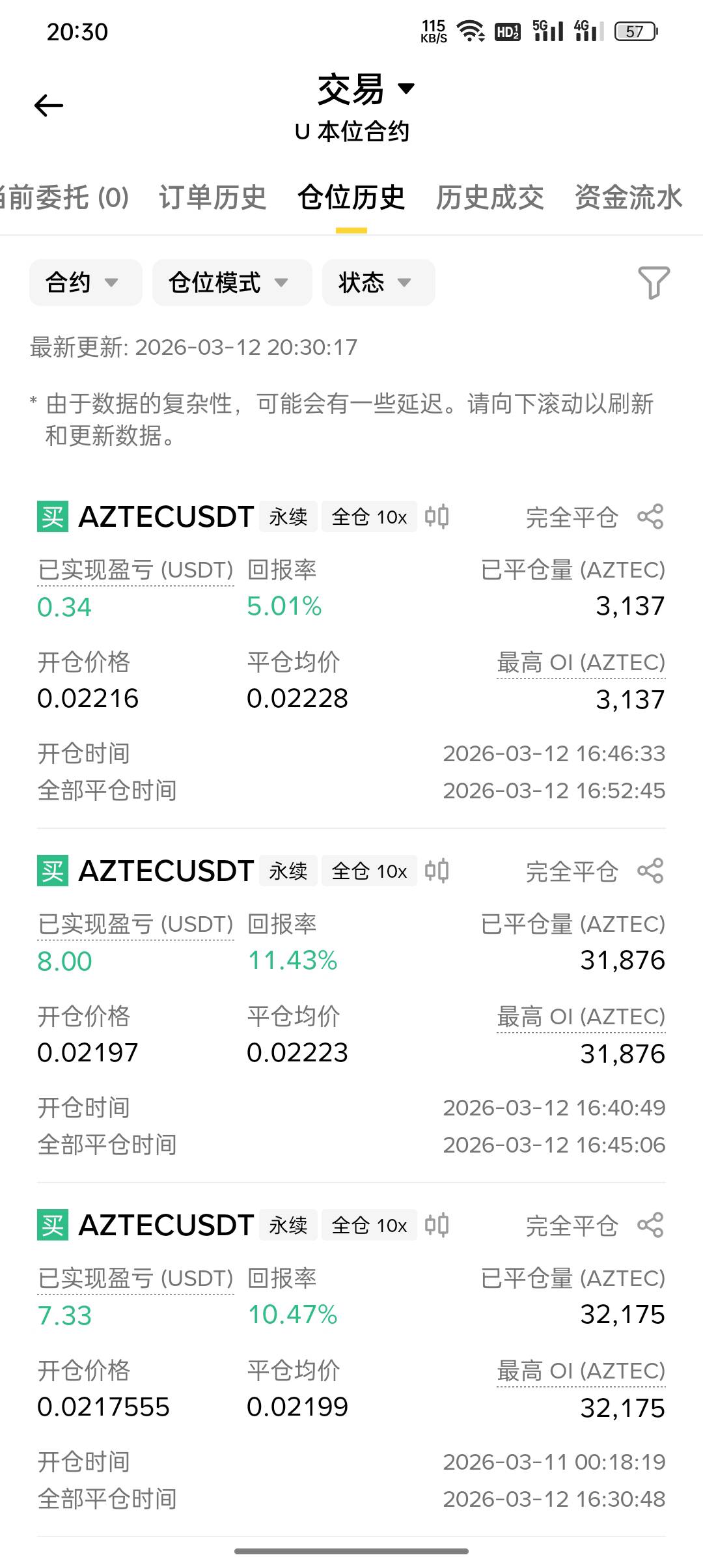Open the chart icon for the 10.47% return position

click(x=437, y=1225)
